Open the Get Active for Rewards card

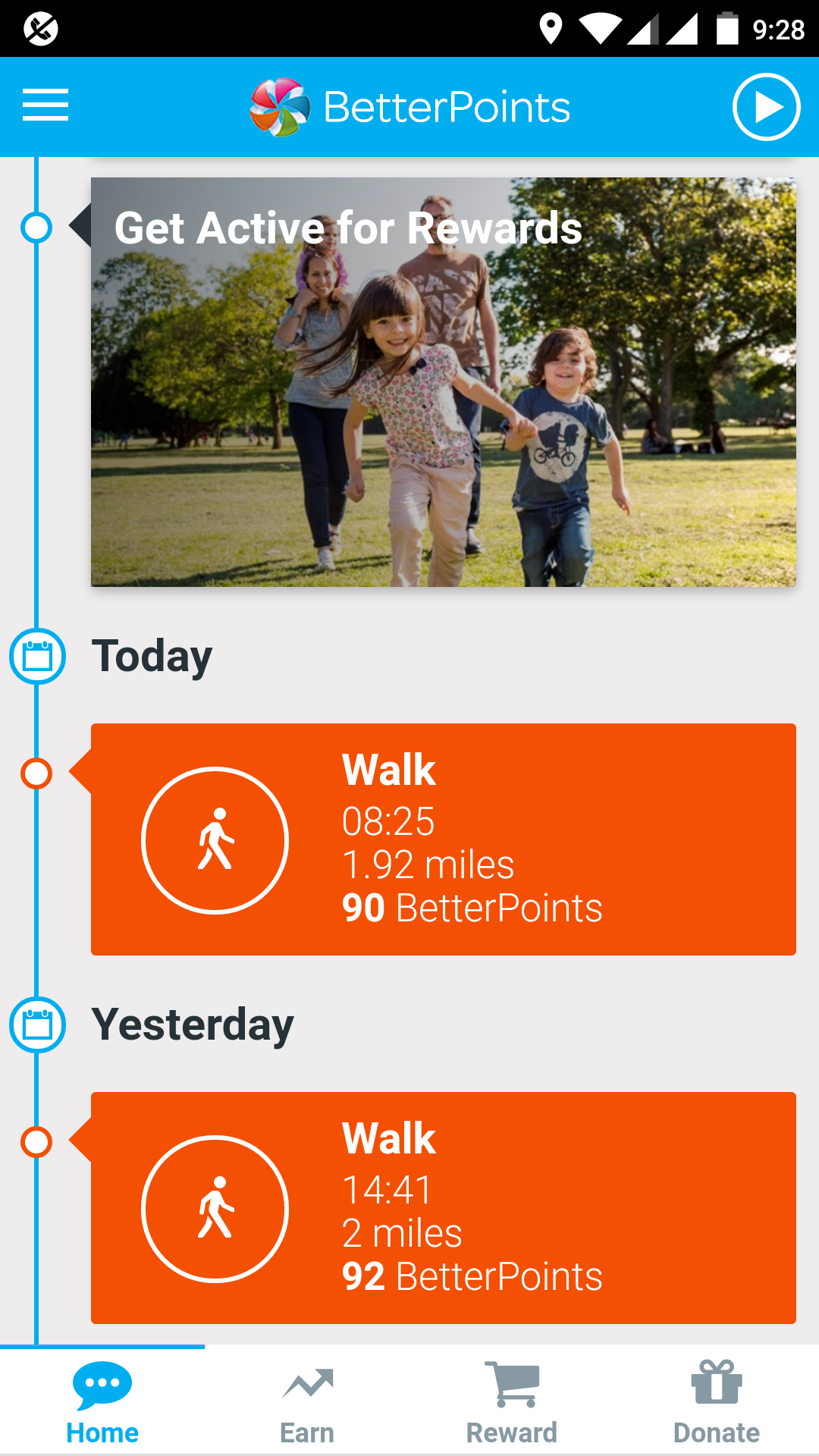(x=444, y=382)
